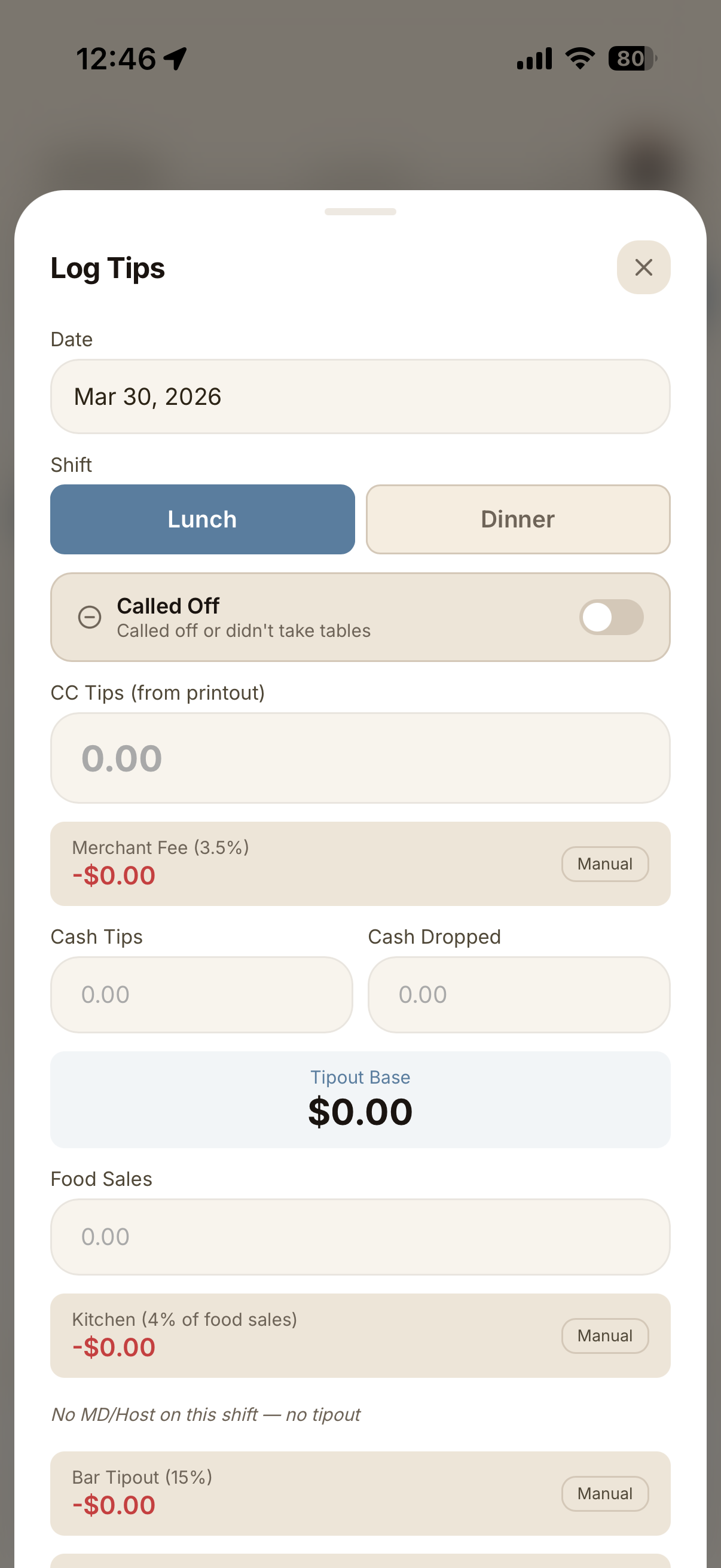Tap the clock showing 12:46
This screenshot has width=721, height=1568.
click(115, 58)
